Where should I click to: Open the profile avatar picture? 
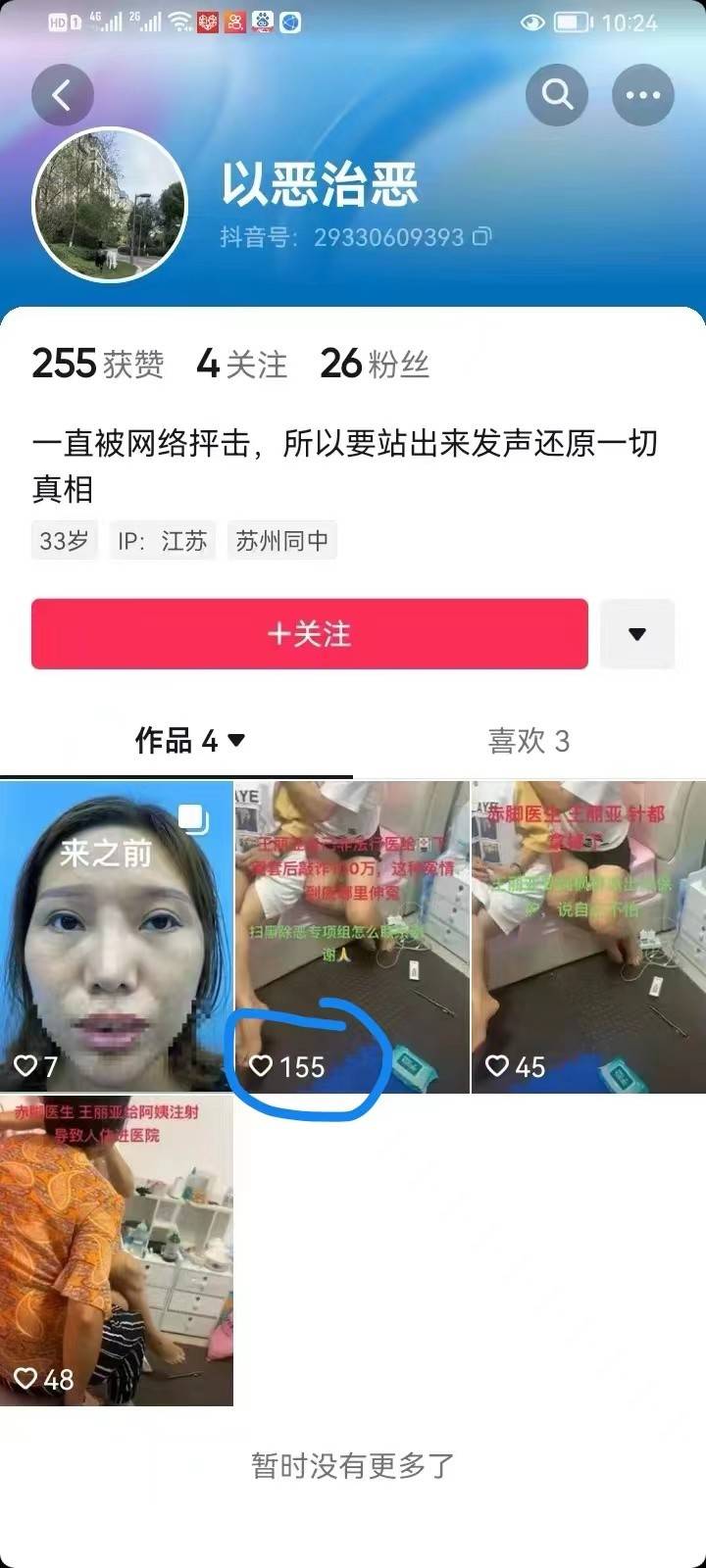click(110, 205)
